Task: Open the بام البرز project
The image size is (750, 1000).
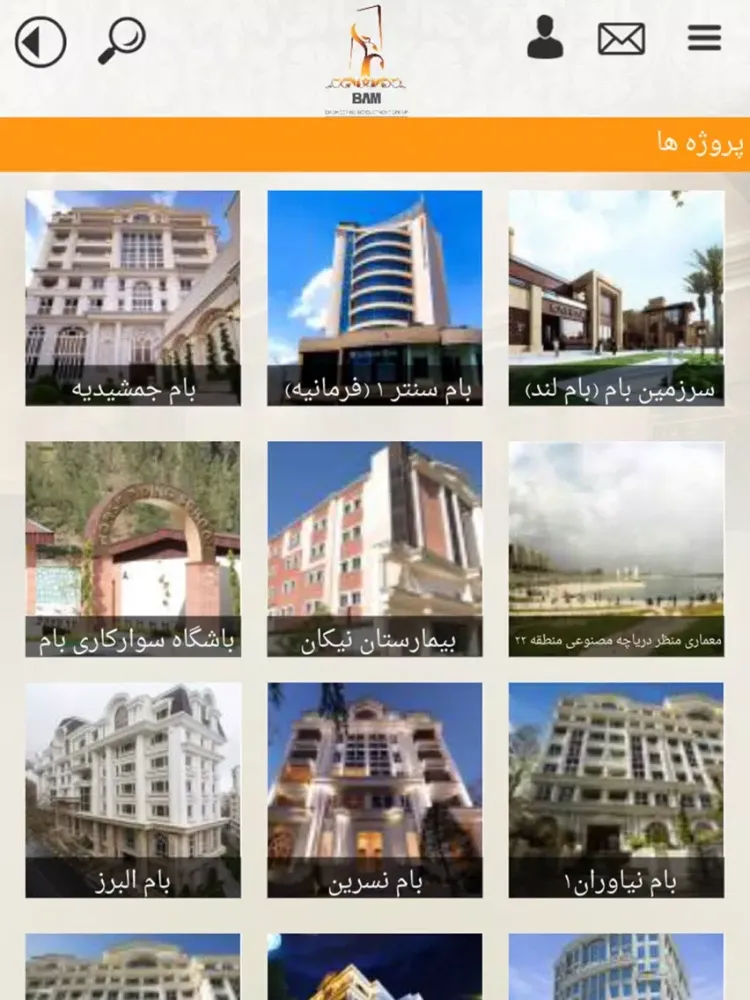Action: coord(133,790)
